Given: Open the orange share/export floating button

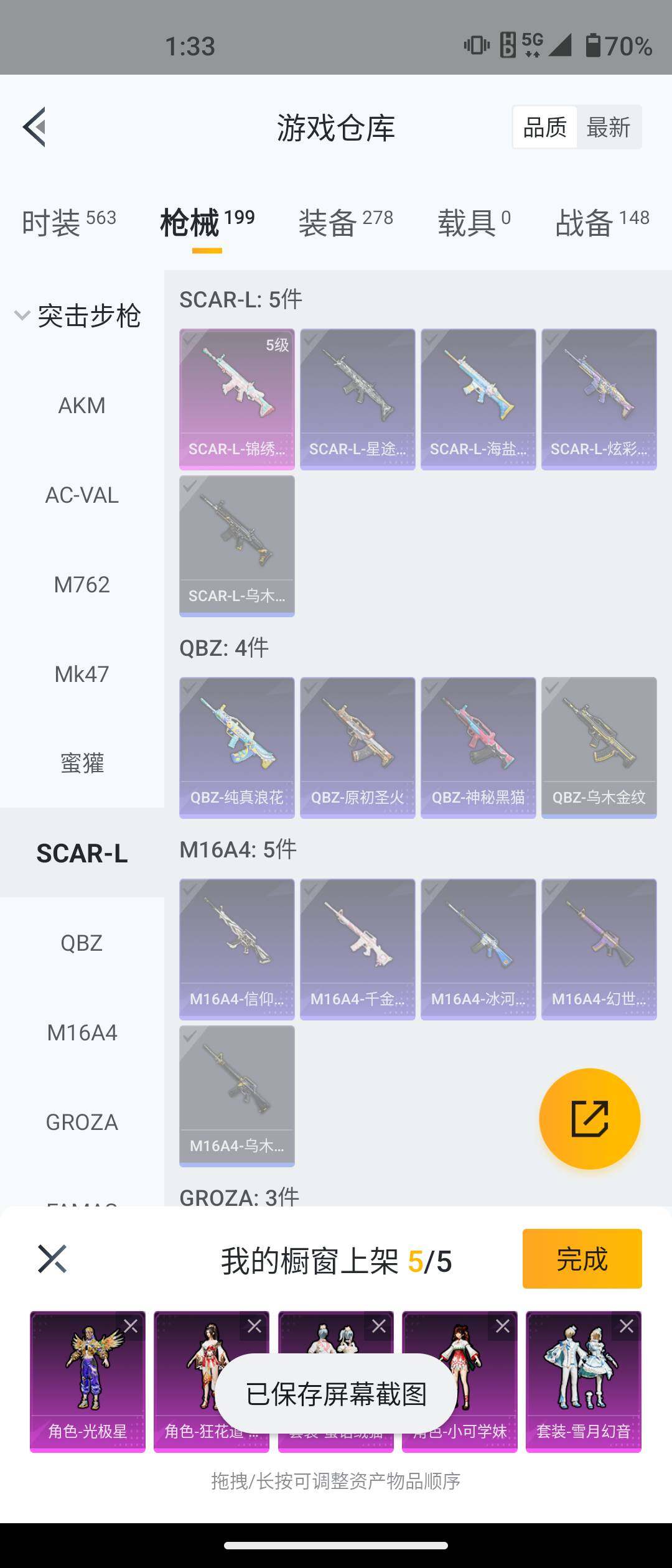Looking at the screenshot, I should [x=590, y=1118].
